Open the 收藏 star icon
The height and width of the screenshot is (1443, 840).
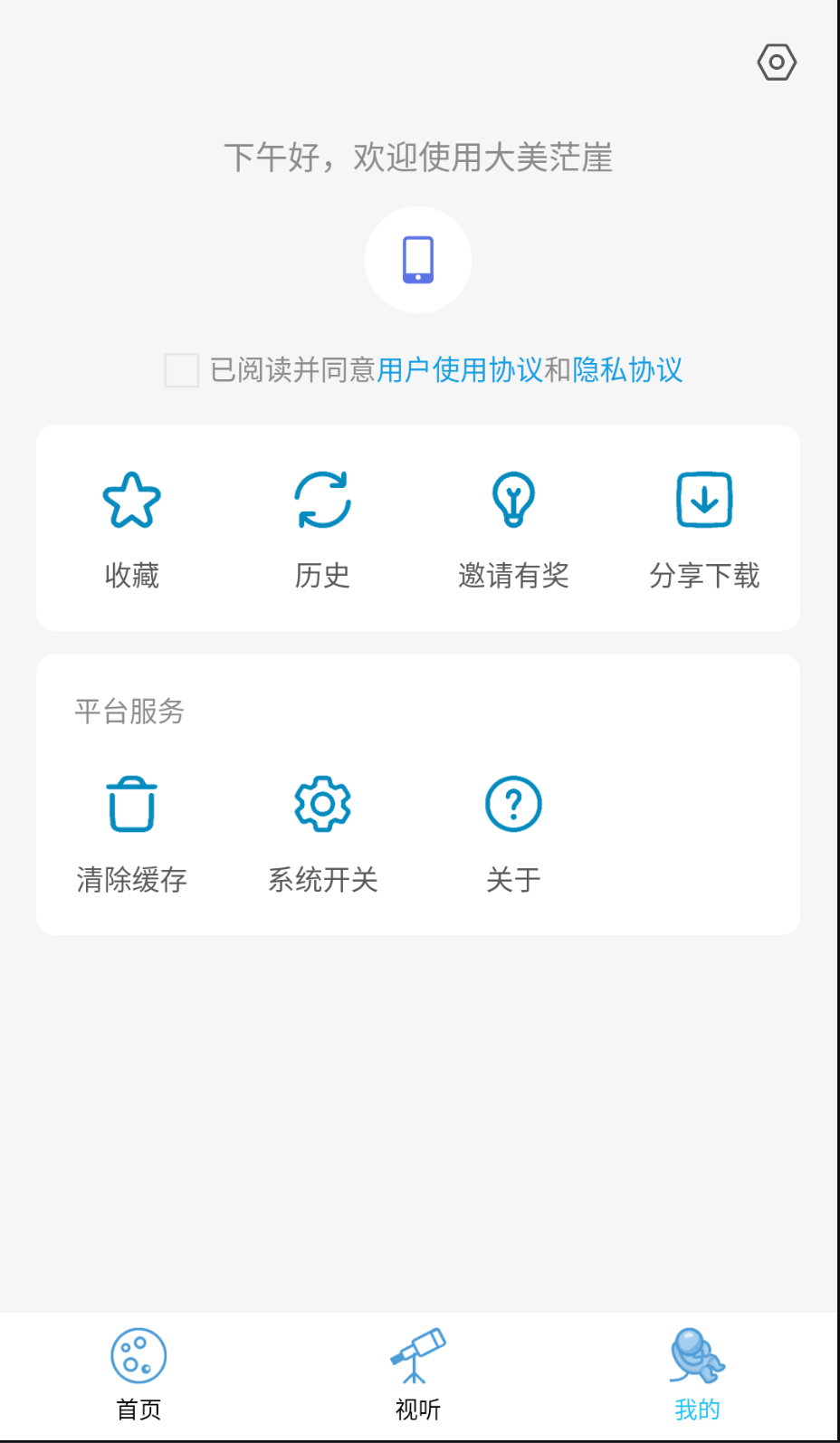pyautogui.click(x=131, y=500)
